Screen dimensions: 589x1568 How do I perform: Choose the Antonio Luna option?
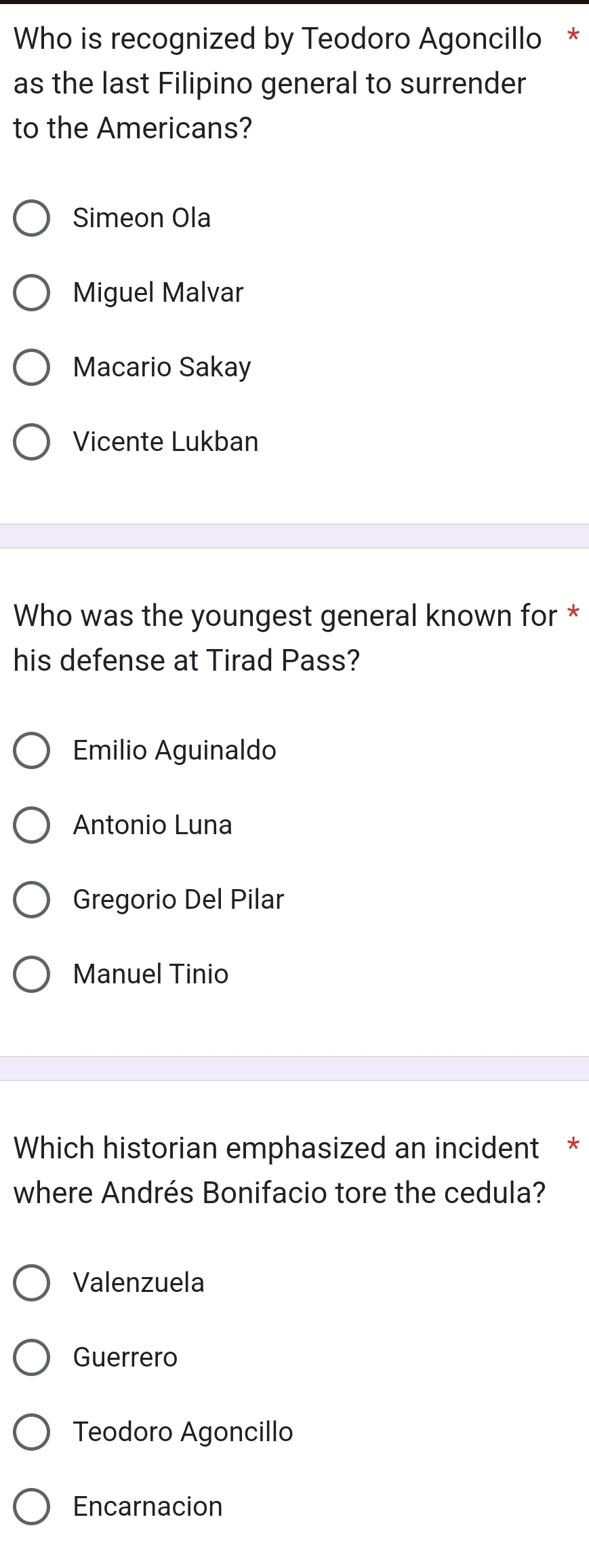(31, 825)
